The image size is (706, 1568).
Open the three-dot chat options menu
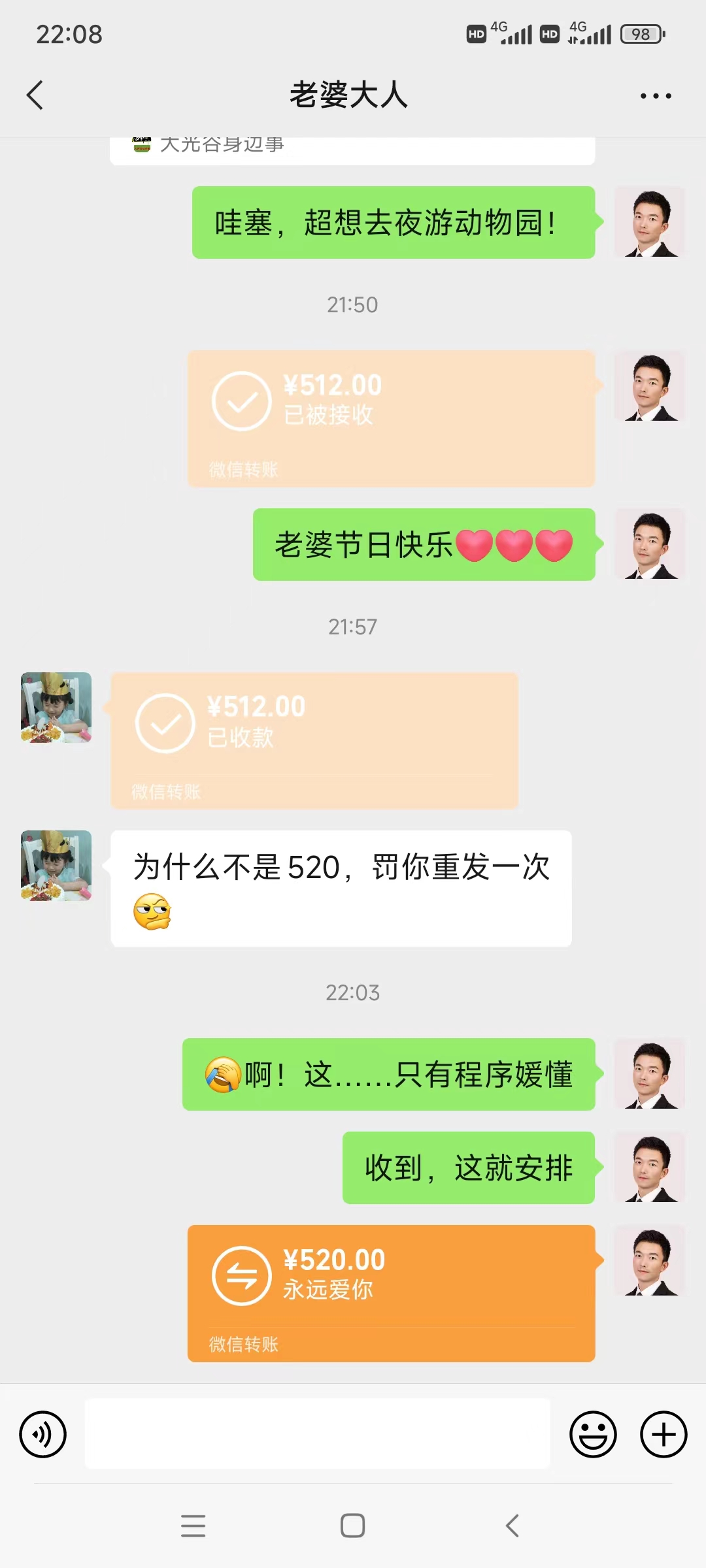coord(656,95)
